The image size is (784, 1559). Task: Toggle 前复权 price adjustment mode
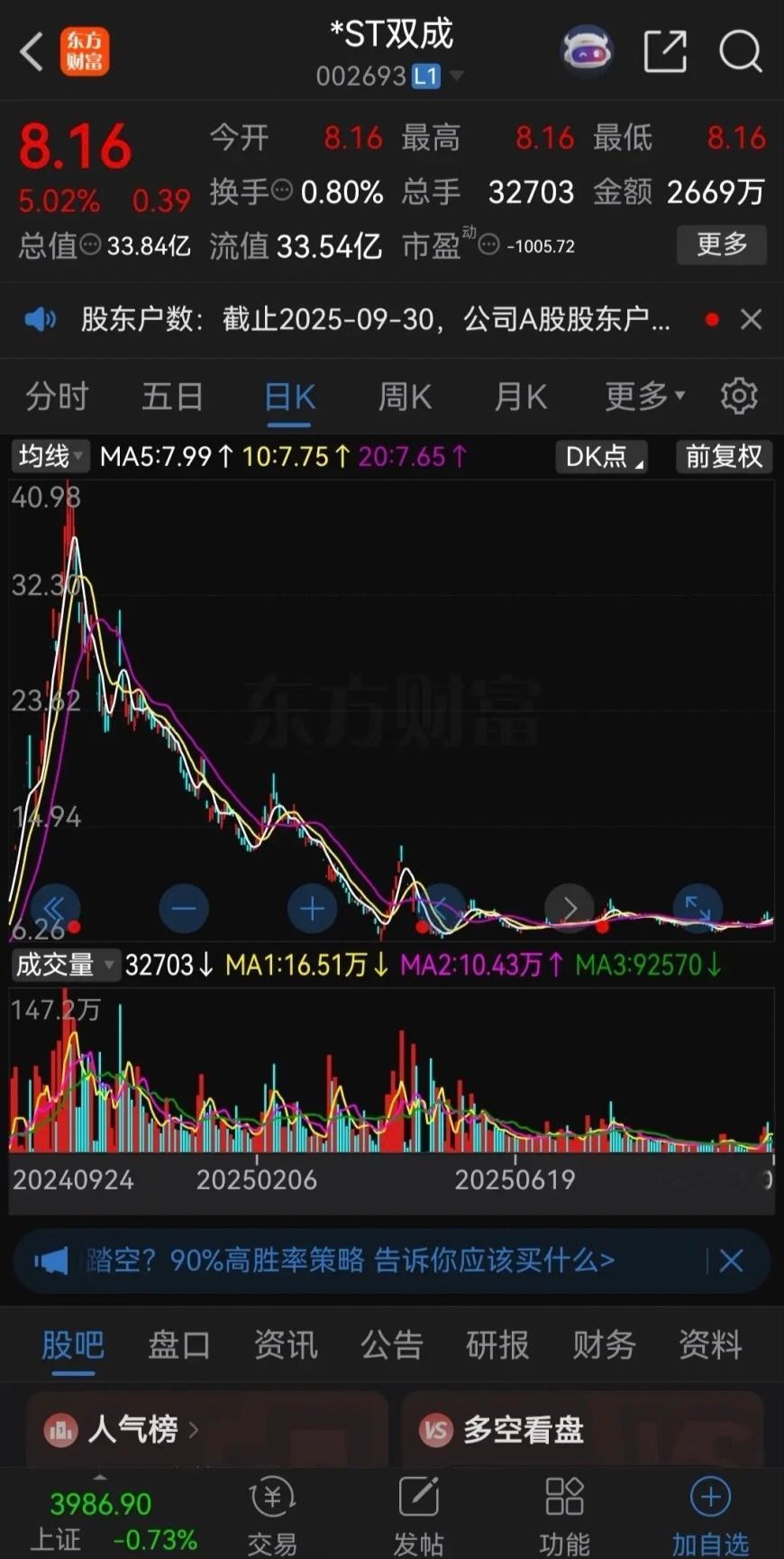pyautogui.click(x=724, y=457)
